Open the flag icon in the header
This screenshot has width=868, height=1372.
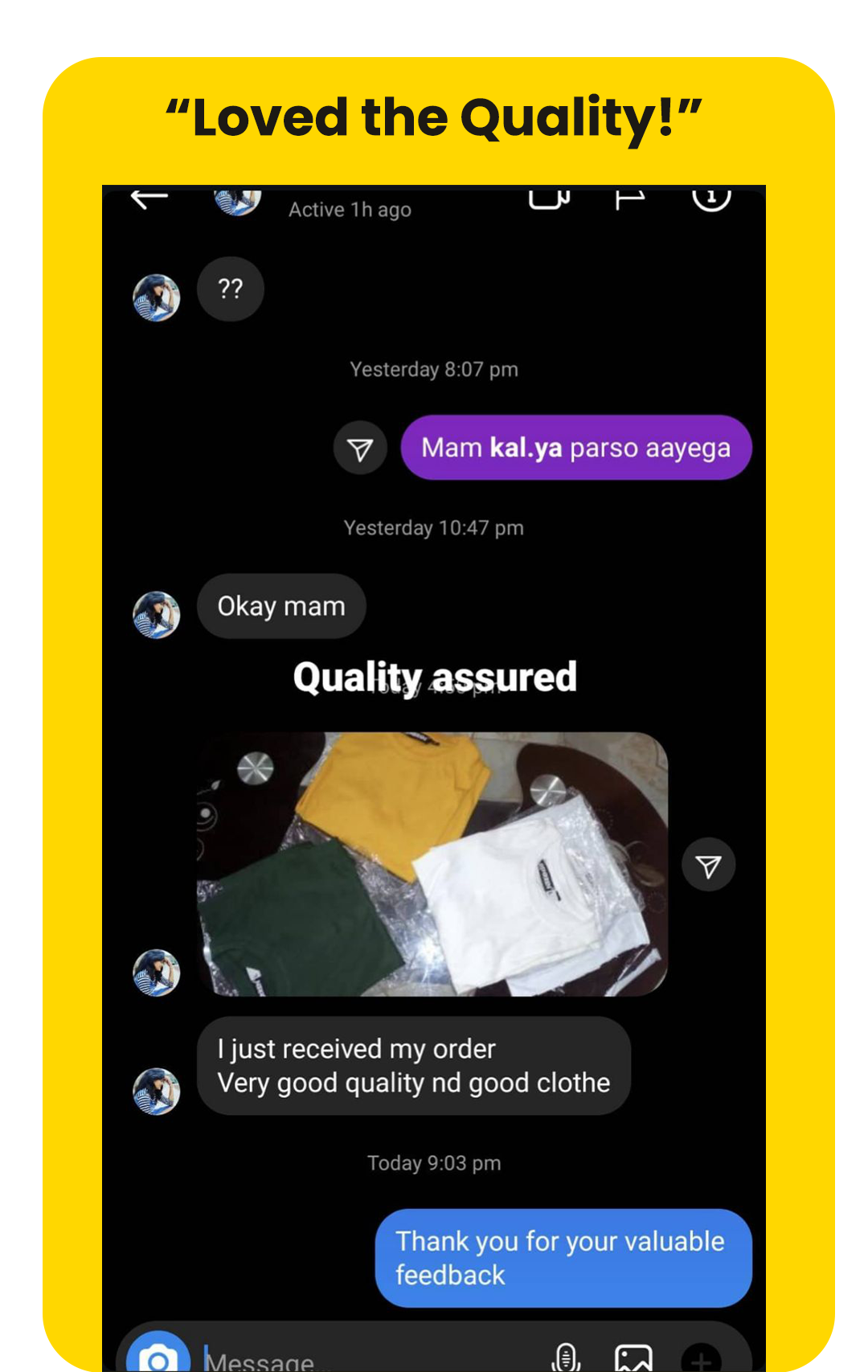[x=630, y=195]
